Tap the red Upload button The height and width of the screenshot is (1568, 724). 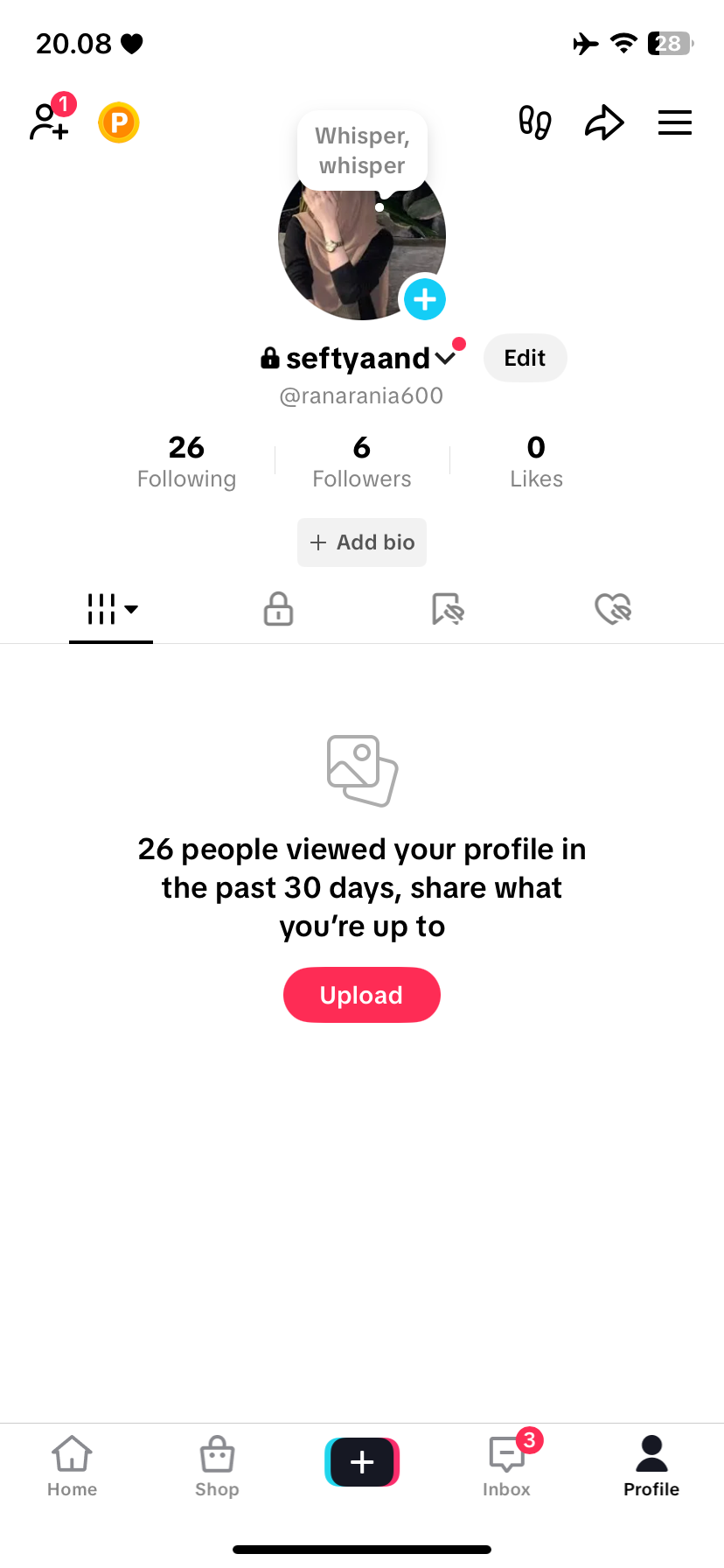tap(362, 995)
